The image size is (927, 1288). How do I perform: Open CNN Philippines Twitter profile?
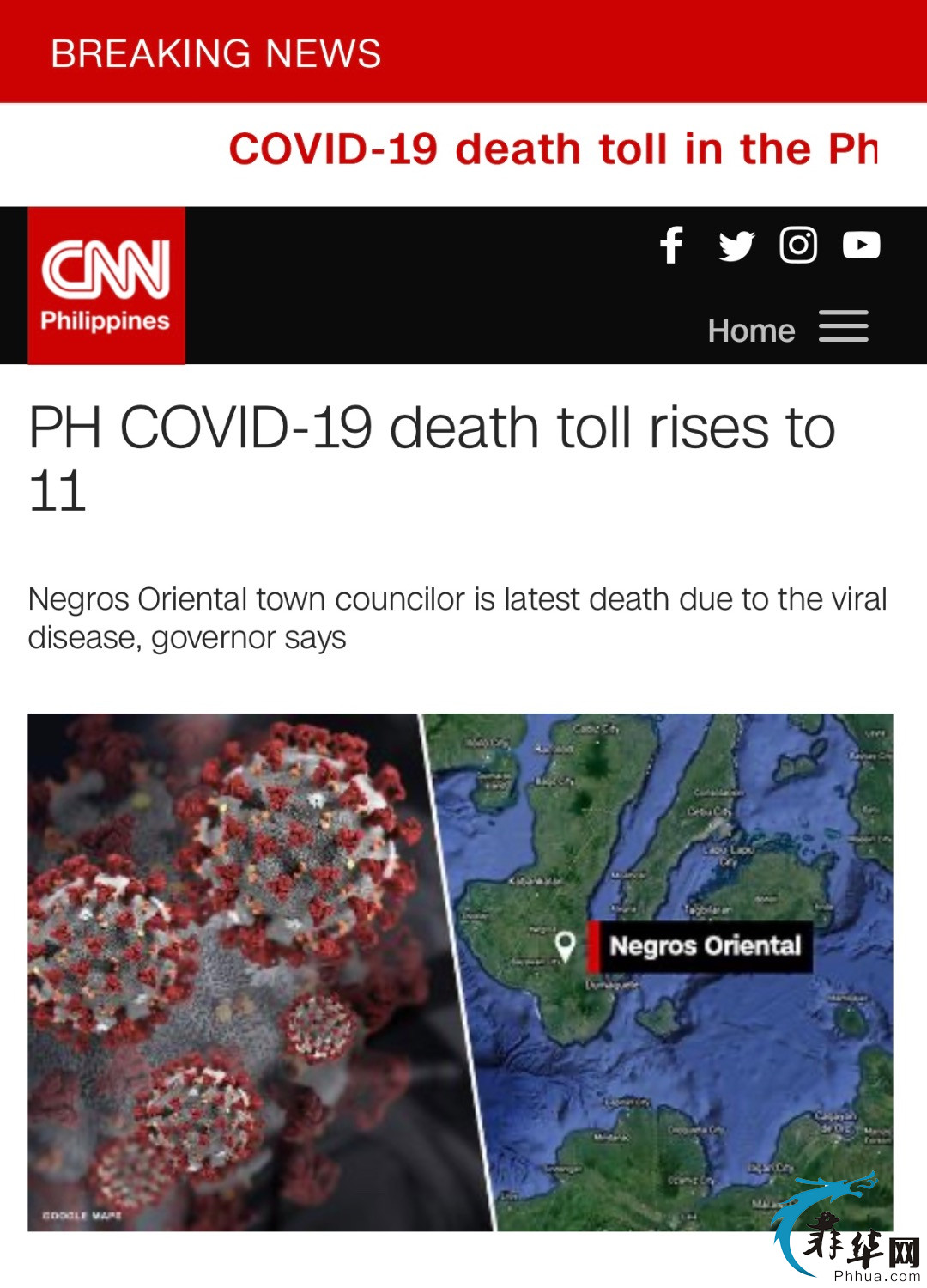pos(736,246)
